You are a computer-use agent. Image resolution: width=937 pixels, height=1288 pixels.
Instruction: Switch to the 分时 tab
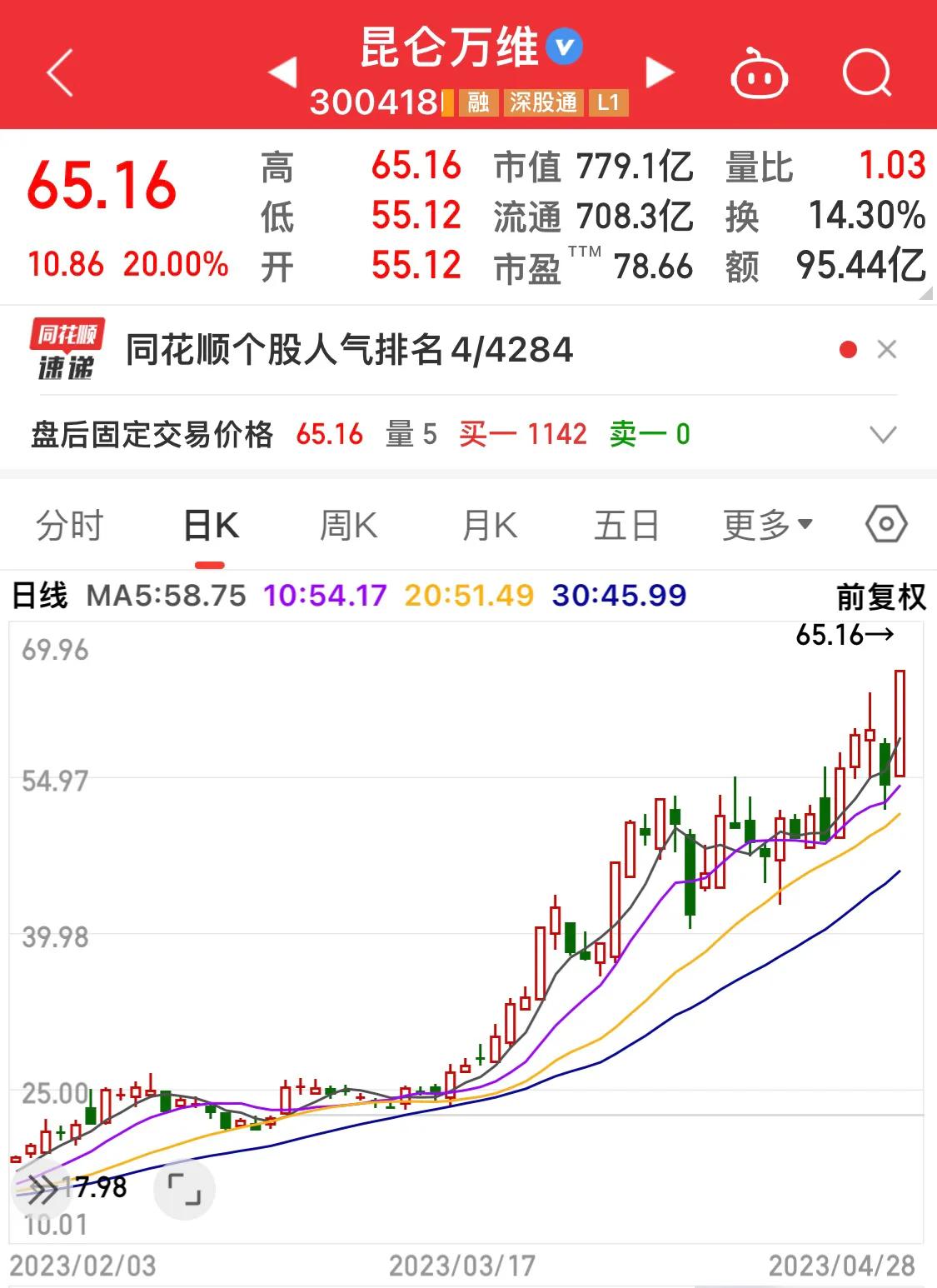click(68, 525)
